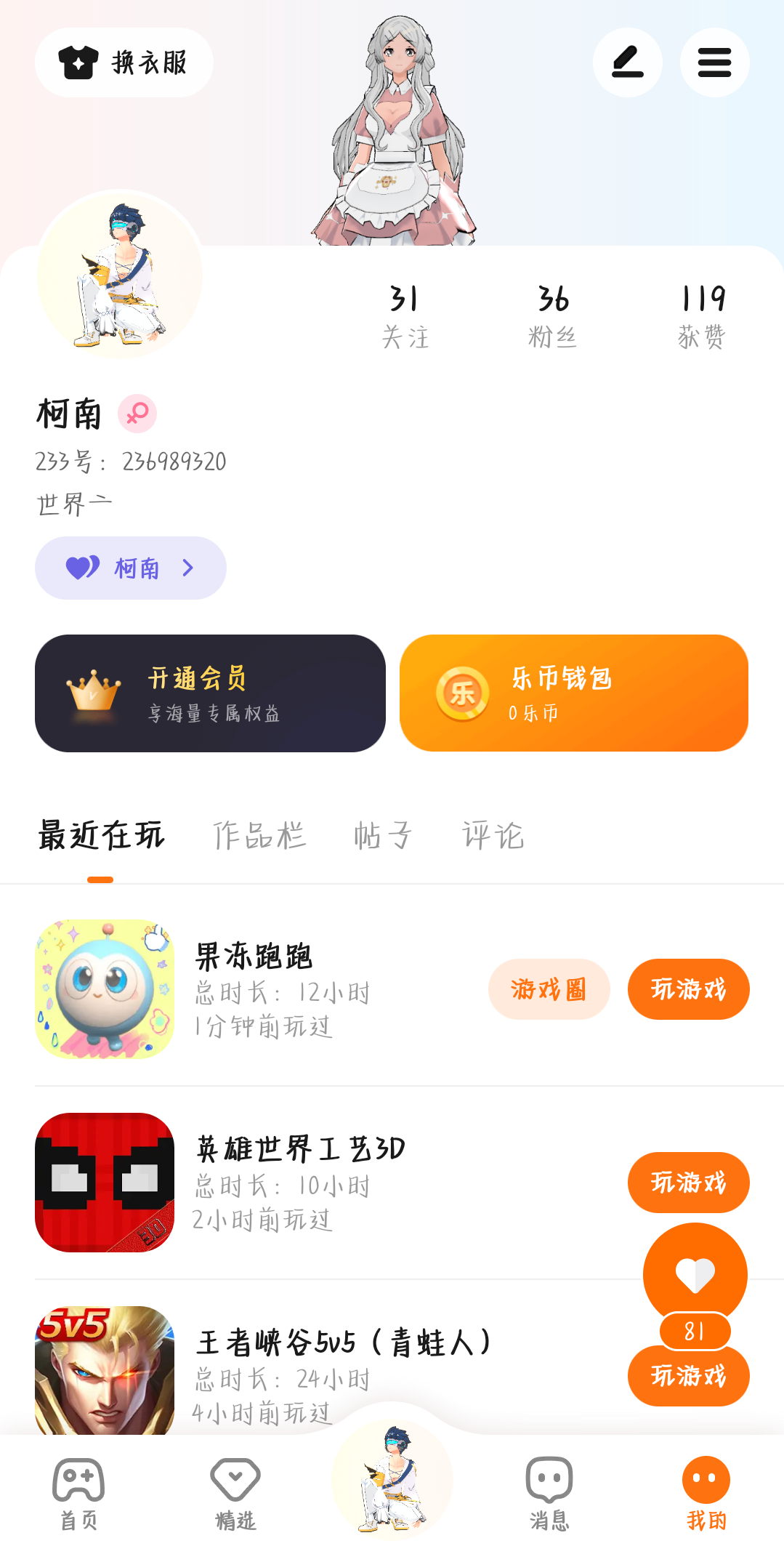Switch to the 帖子 tab
Screen dimensions: 784x1562
(x=383, y=835)
